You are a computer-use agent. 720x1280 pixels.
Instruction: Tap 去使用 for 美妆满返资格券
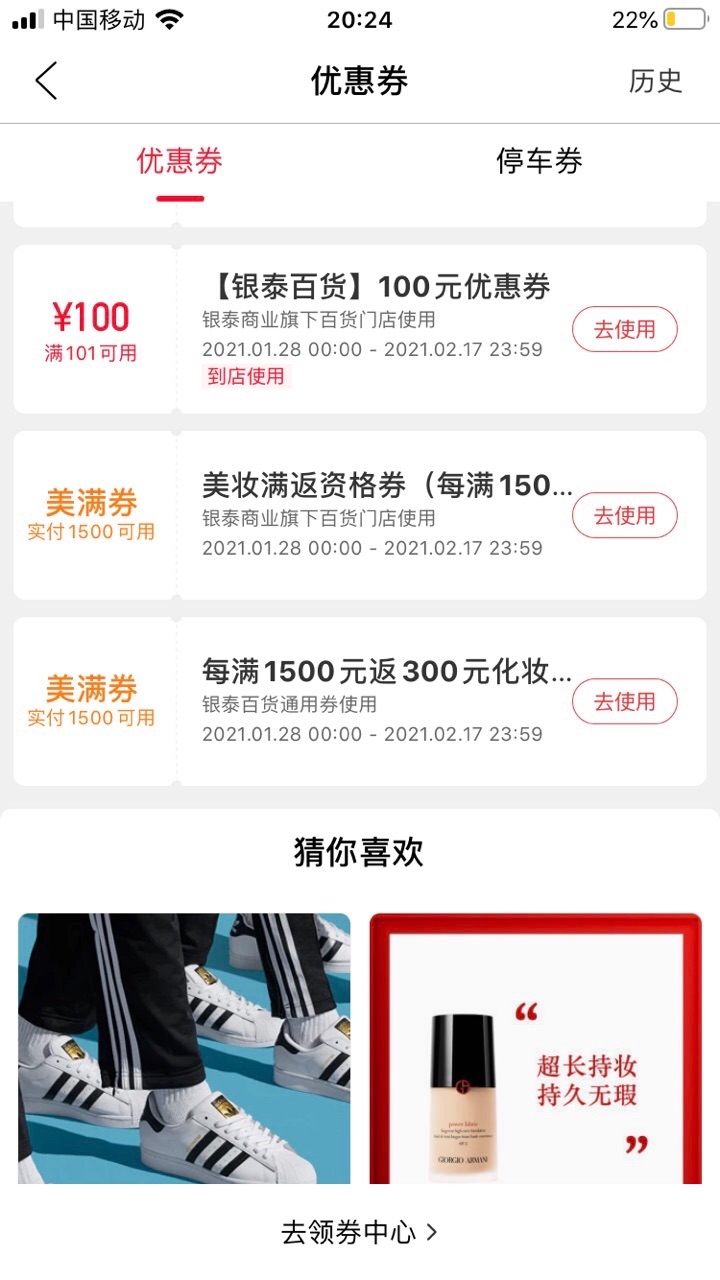[624, 516]
